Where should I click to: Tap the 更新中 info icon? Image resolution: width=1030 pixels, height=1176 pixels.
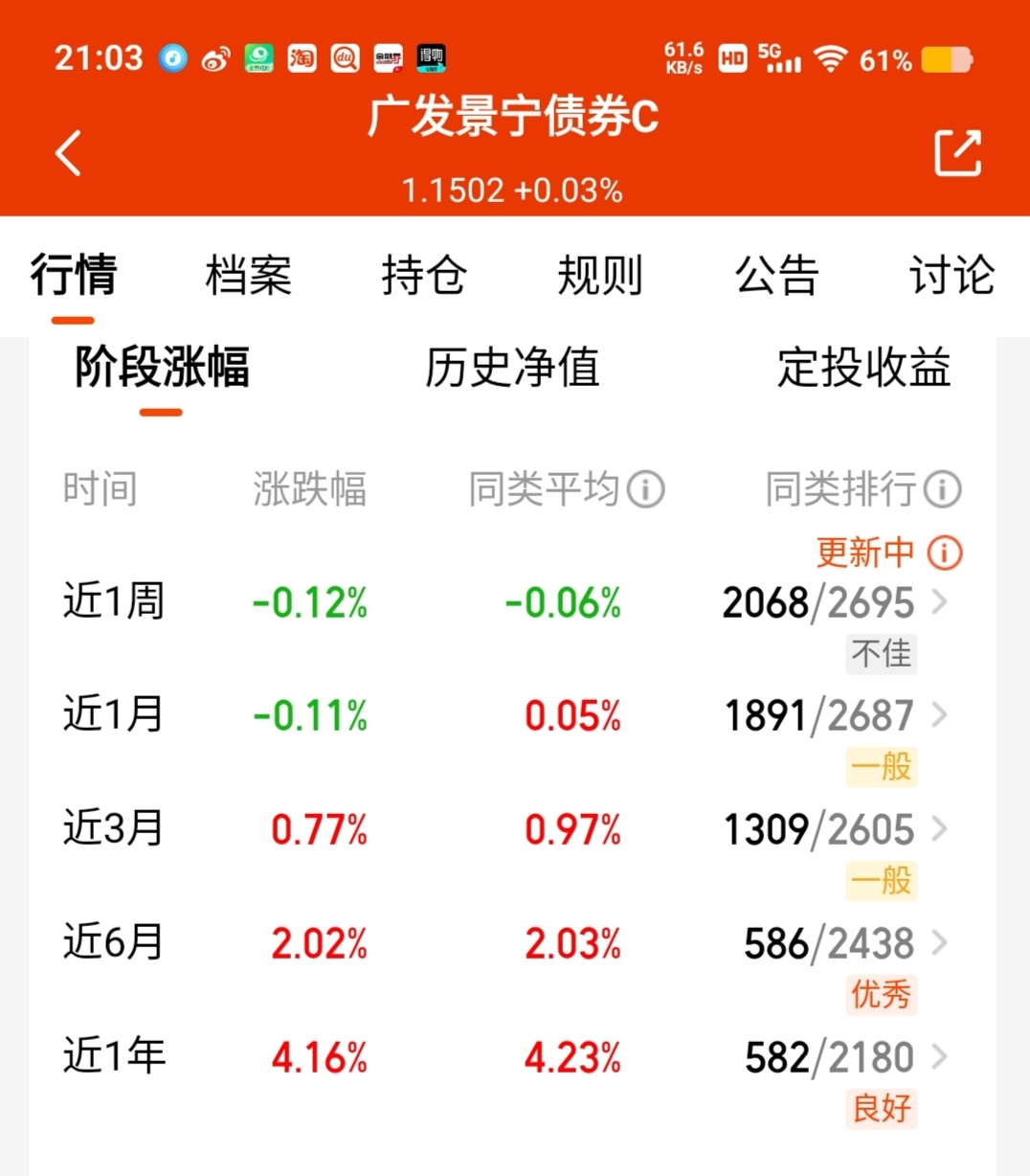click(x=943, y=553)
